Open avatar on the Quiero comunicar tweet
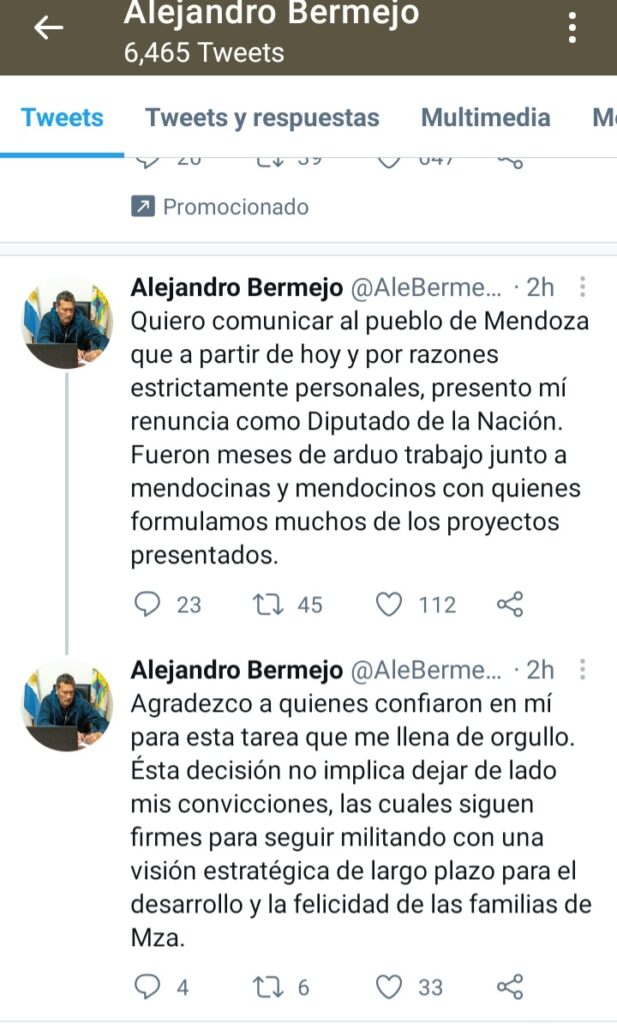 coord(67,323)
